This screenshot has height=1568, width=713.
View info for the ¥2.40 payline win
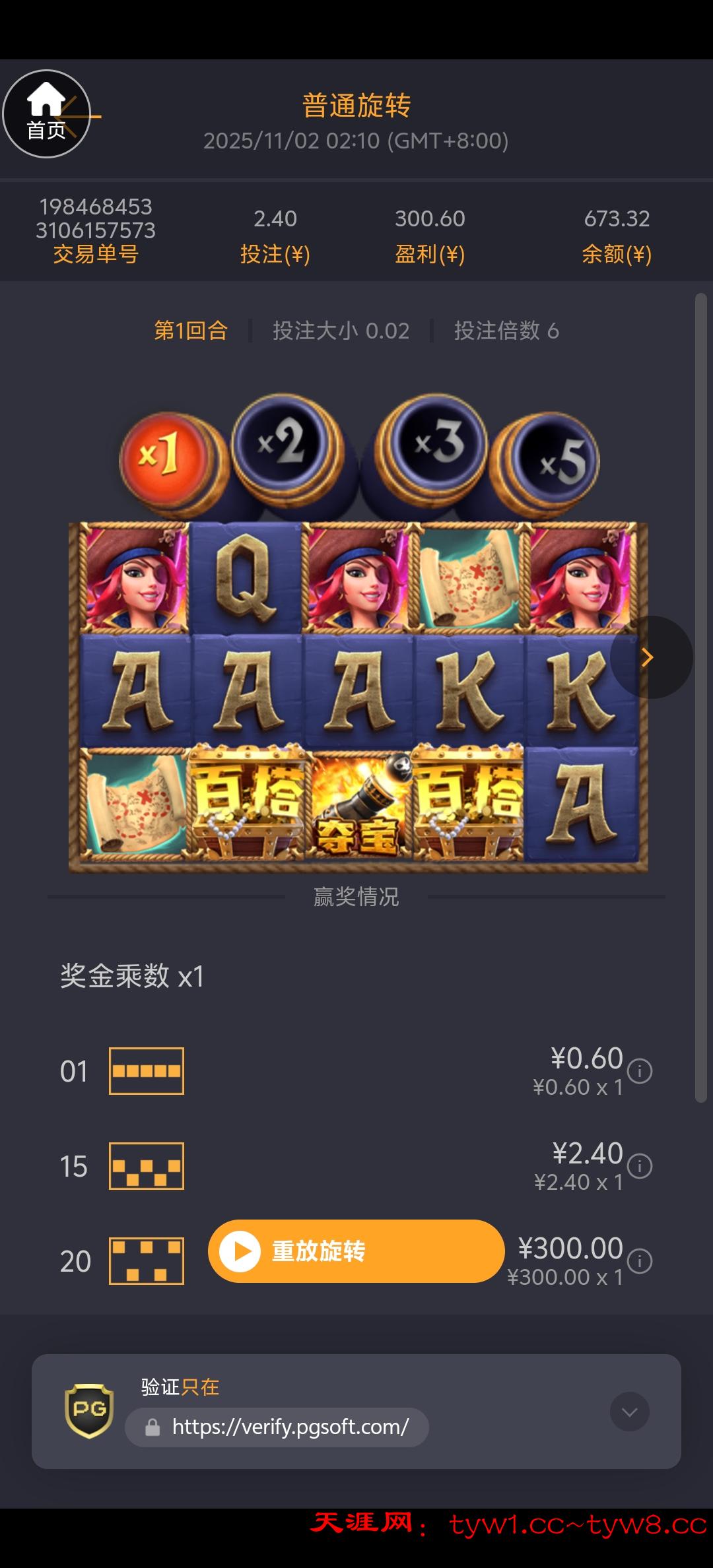640,1165
